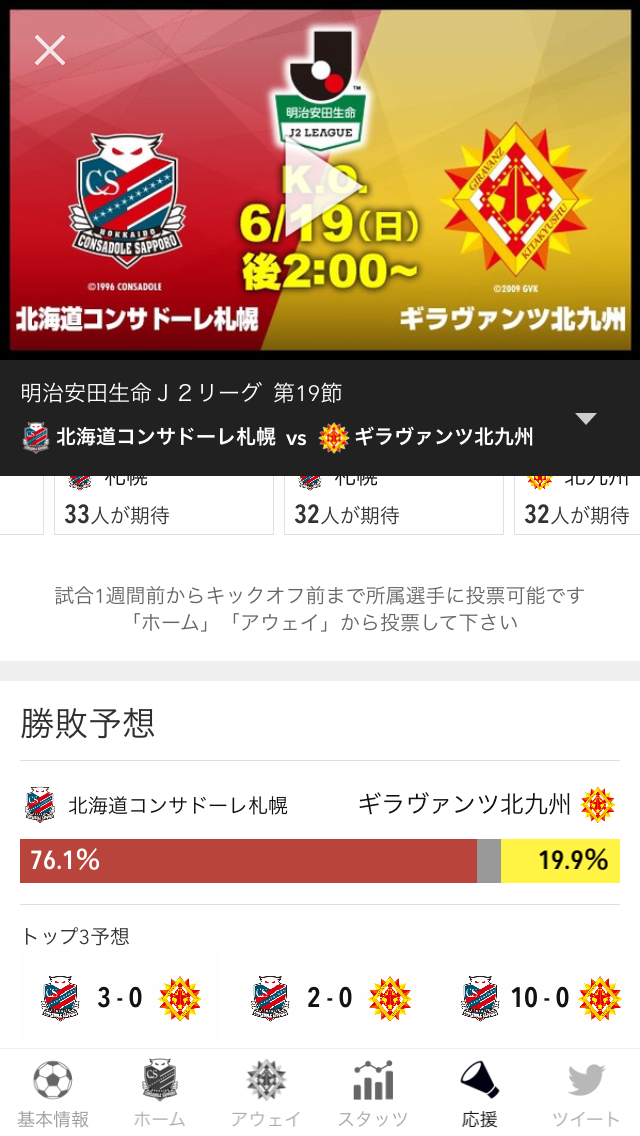Pick the 10 - 0 score prediction
This screenshot has width=640, height=1136.
pyautogui.click(x=540, y=997)
